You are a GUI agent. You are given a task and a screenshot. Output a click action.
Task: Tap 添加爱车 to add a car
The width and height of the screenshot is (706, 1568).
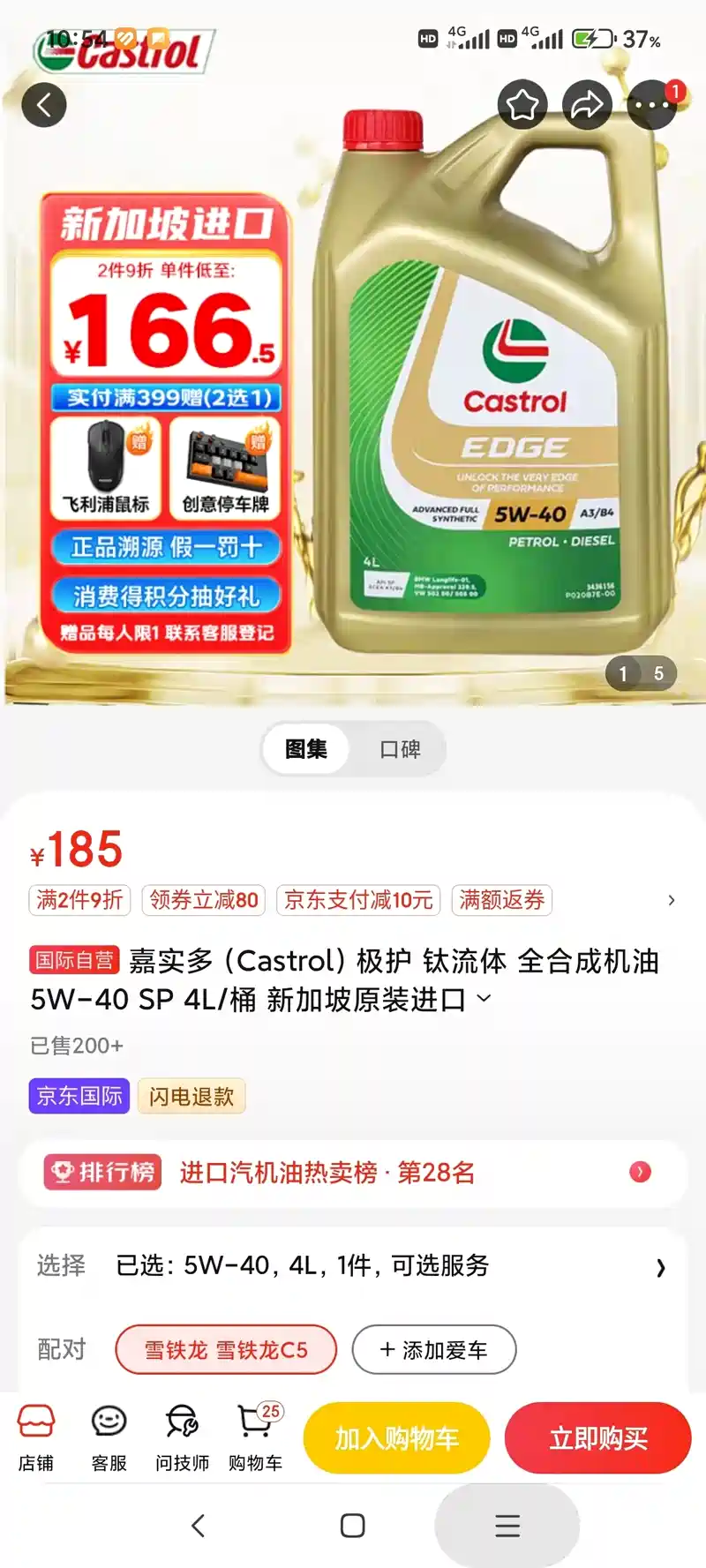(x=433, y=1349)
